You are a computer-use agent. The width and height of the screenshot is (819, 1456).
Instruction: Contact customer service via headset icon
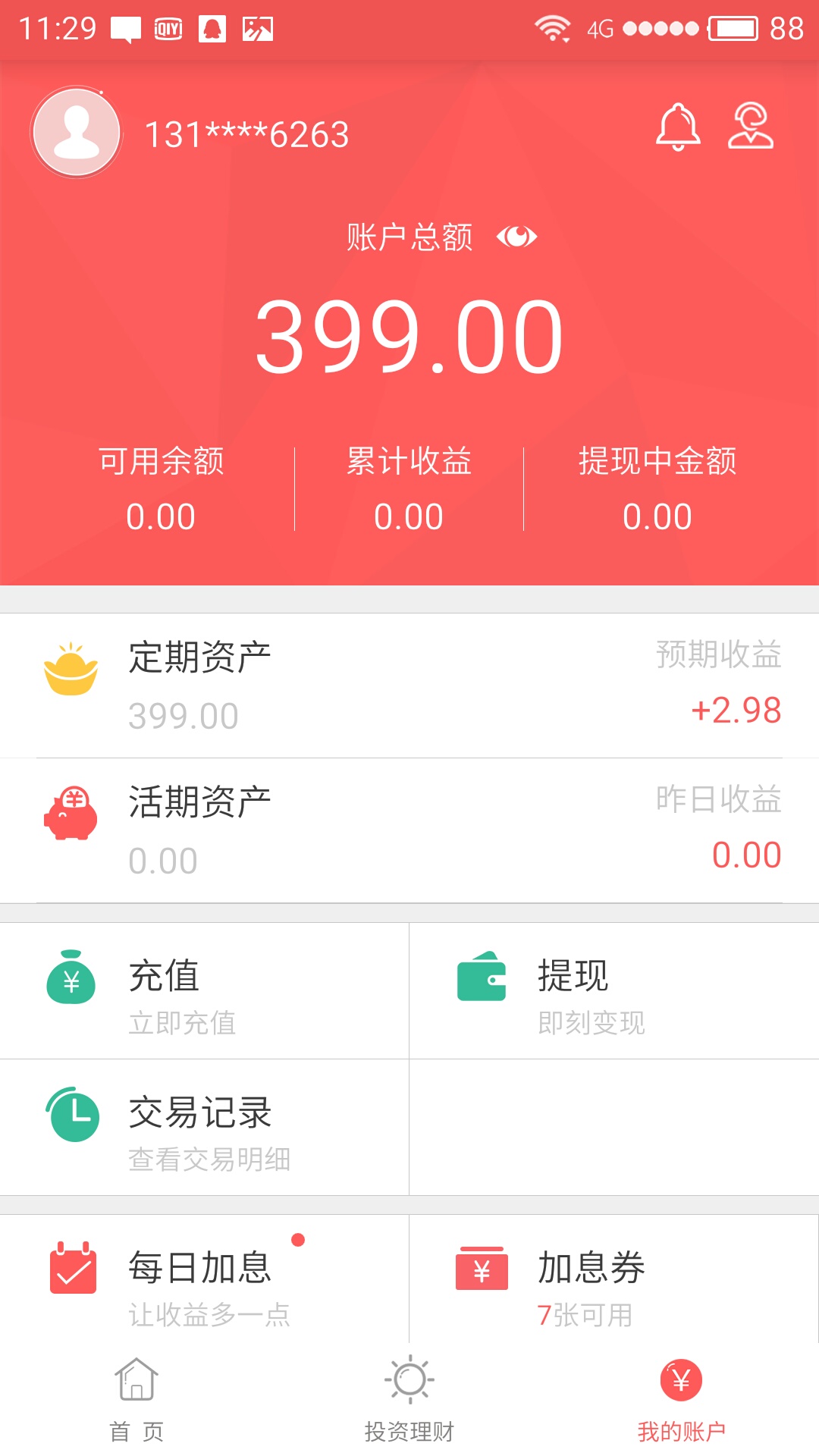pyautogui.click(x=750, y=127)
